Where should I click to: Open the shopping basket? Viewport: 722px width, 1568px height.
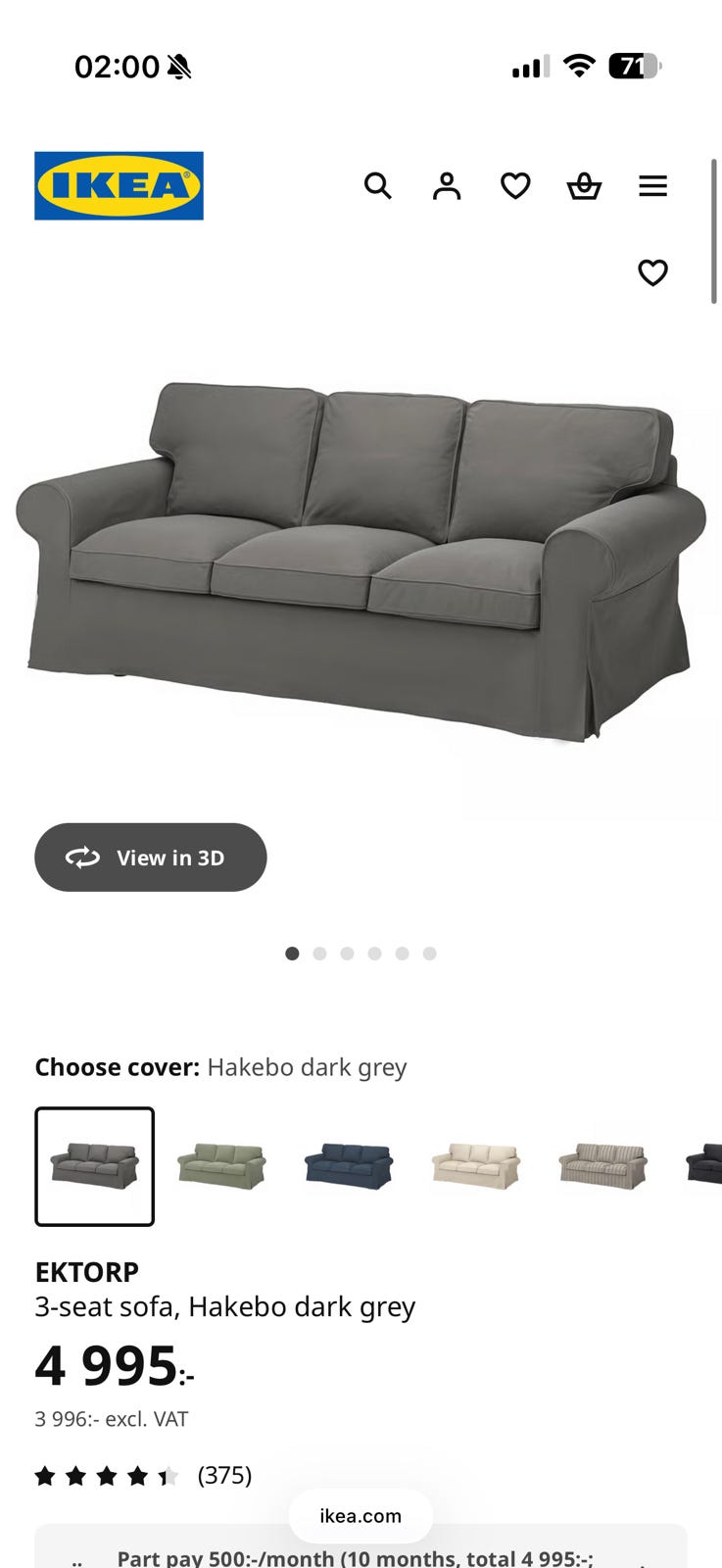click(584, 185)
